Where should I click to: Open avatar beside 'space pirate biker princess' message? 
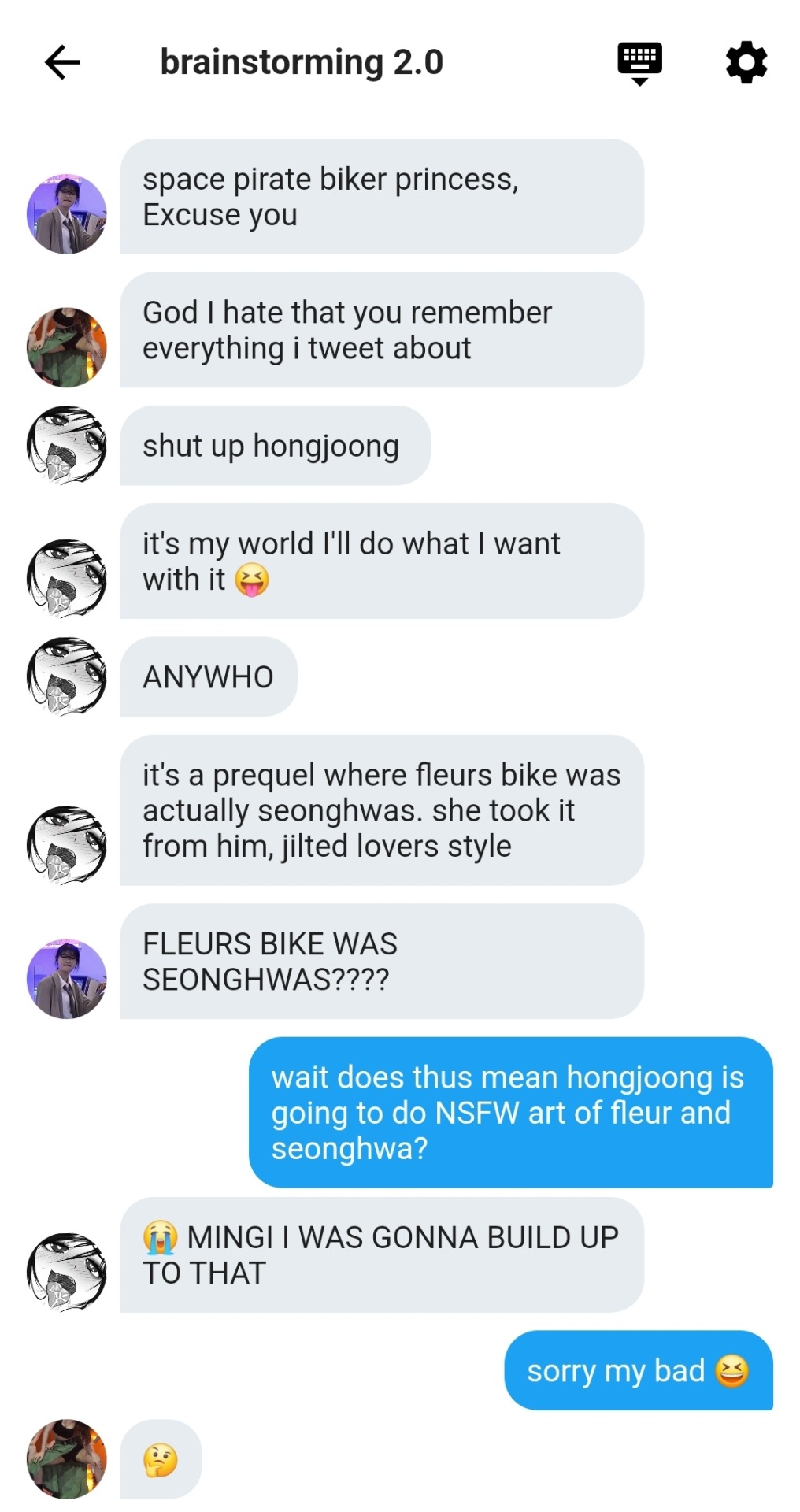pyautogui.click(x=67, y=214)
